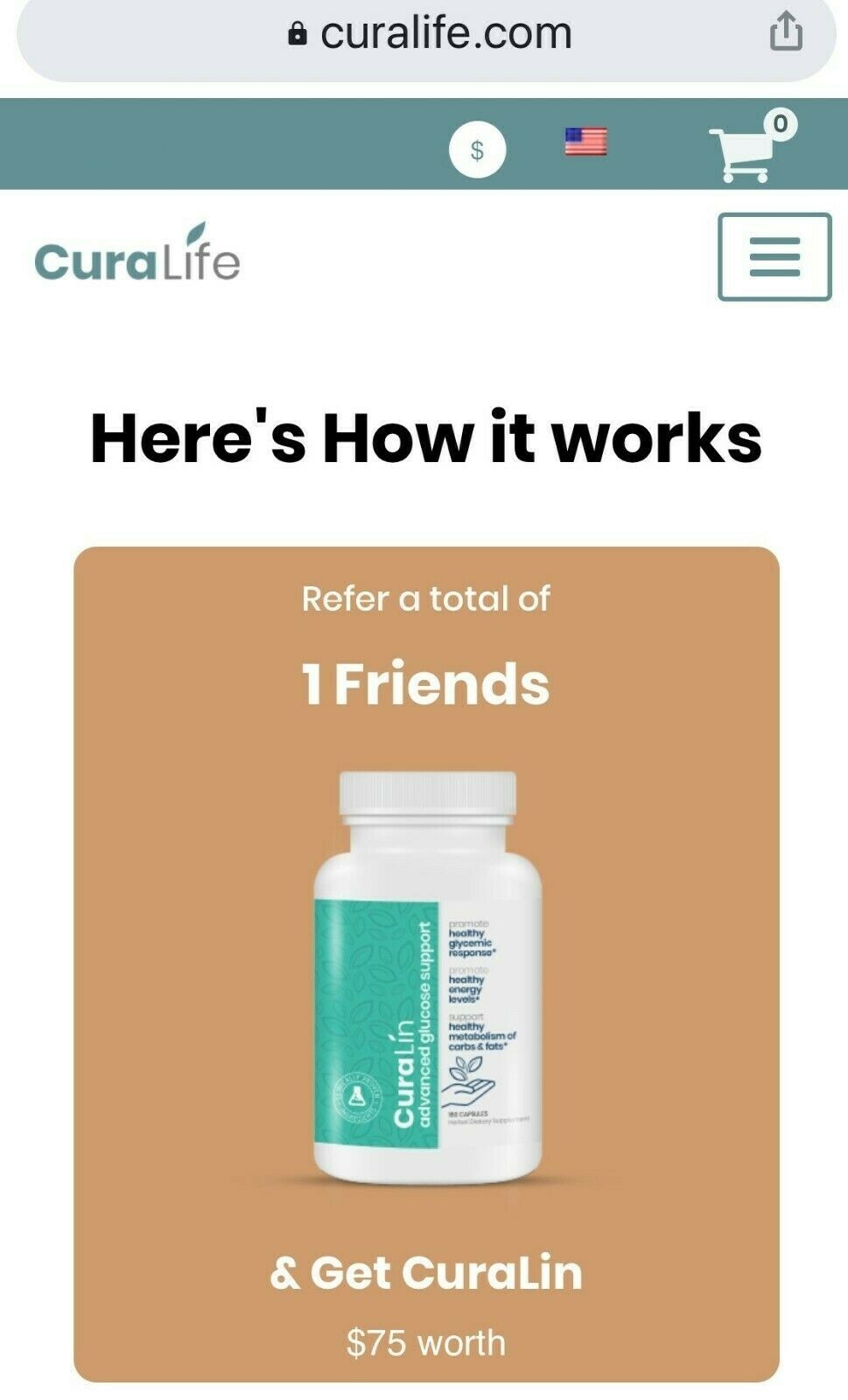Screen dimensions: 848x1400
Task: Open the dollar currency selector
Action: 477,150
